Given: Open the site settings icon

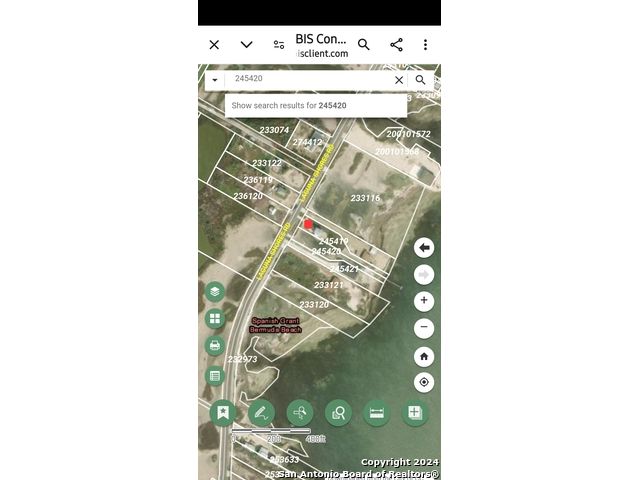Looking at the screenshot, I should tap(279, 45).
